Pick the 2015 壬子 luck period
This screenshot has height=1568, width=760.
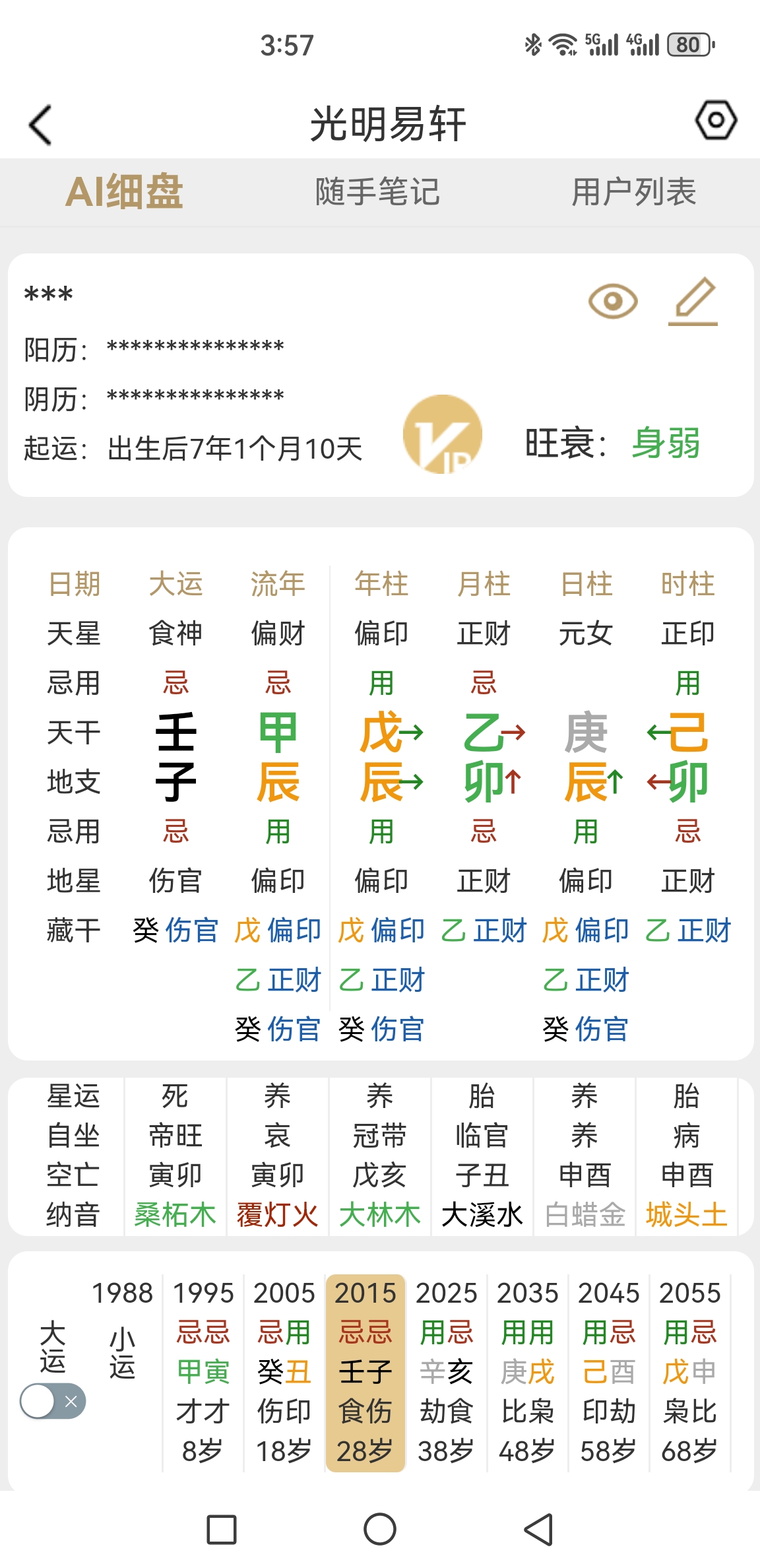[x=365, y=1373]
